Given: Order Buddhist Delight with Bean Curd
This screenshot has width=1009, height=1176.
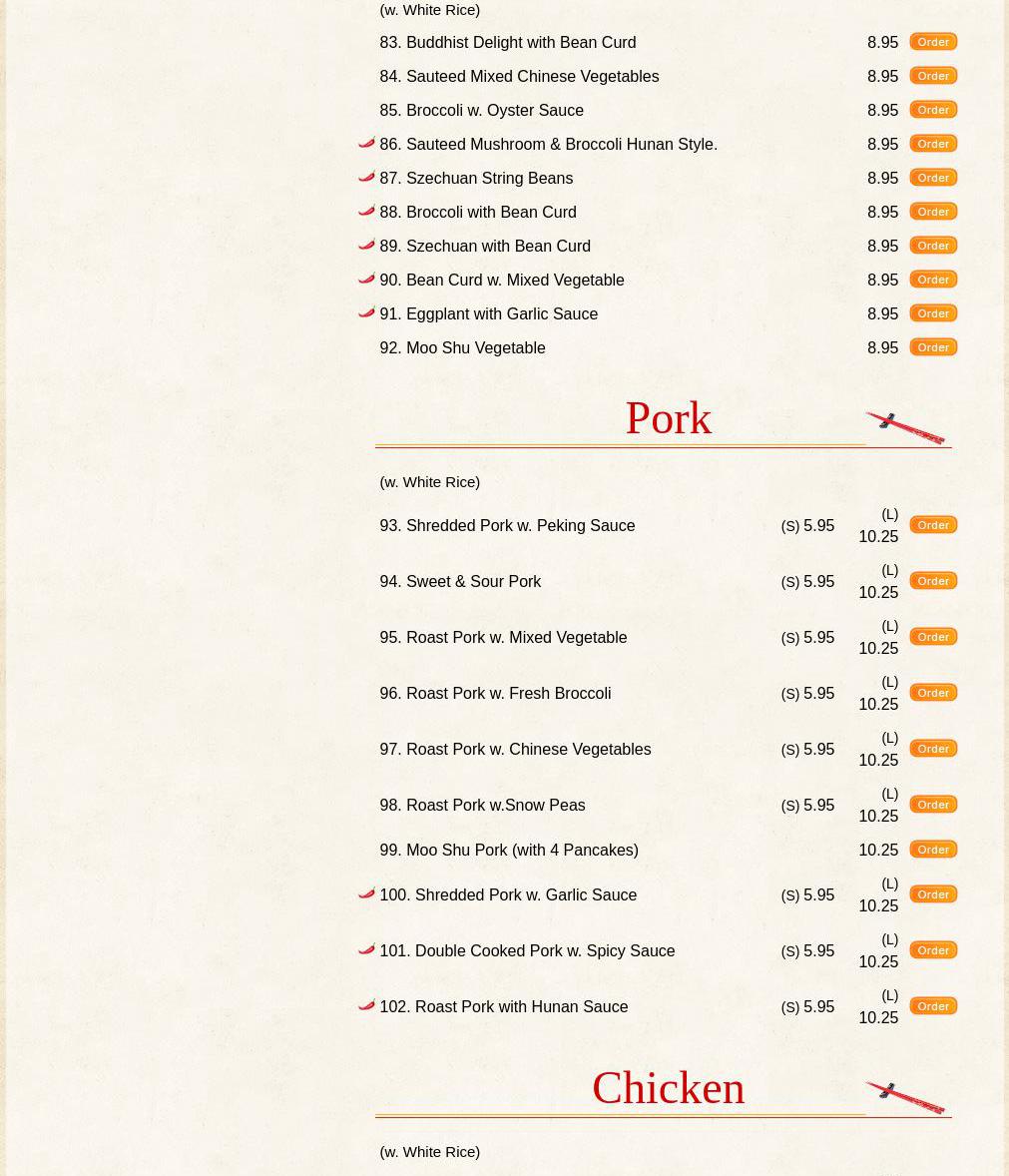Looking at the screenshot, I should click(x=933, y=42).
